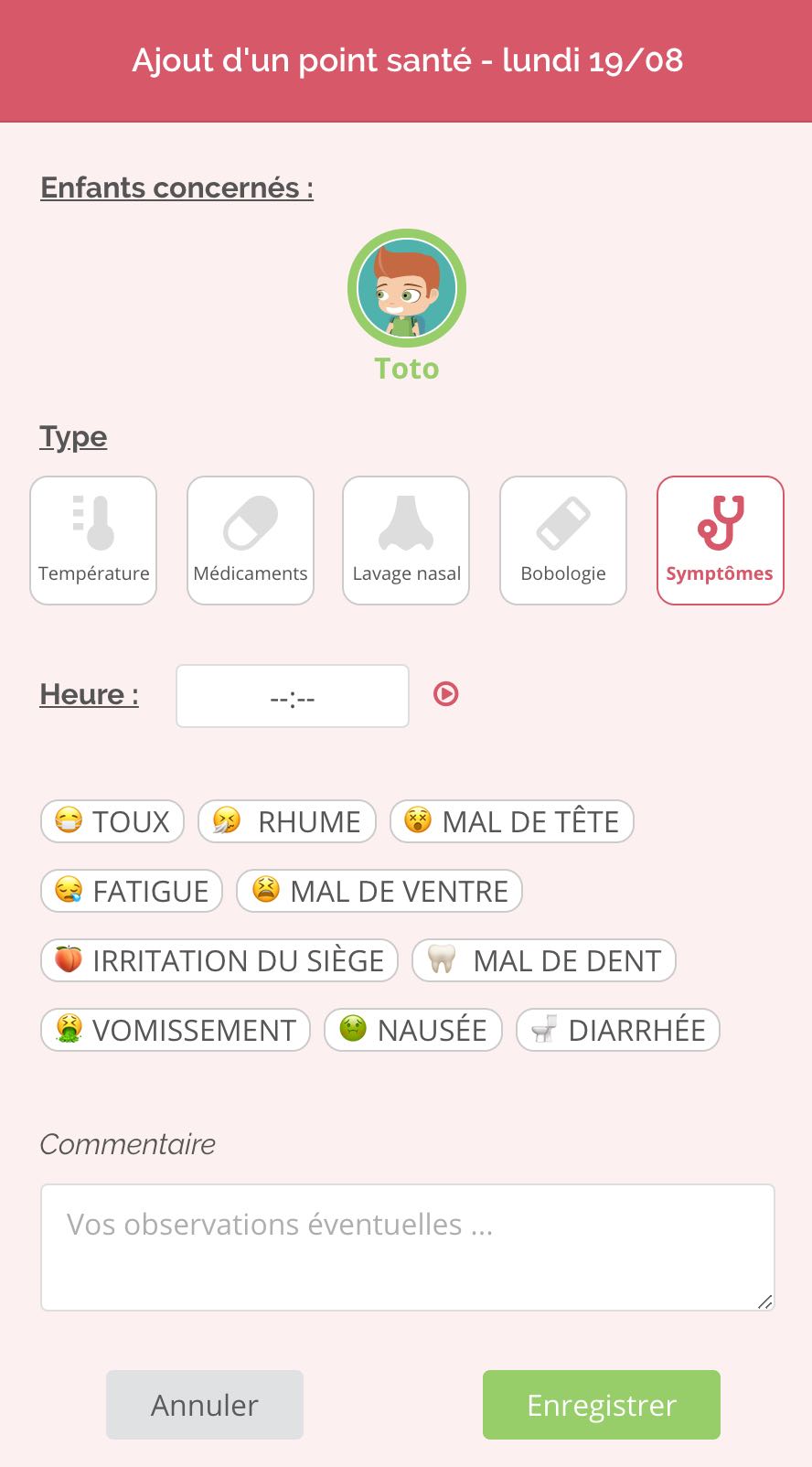
Task: Select Toto's avatar
Action: pyautogui.click(x=407, y=288)
